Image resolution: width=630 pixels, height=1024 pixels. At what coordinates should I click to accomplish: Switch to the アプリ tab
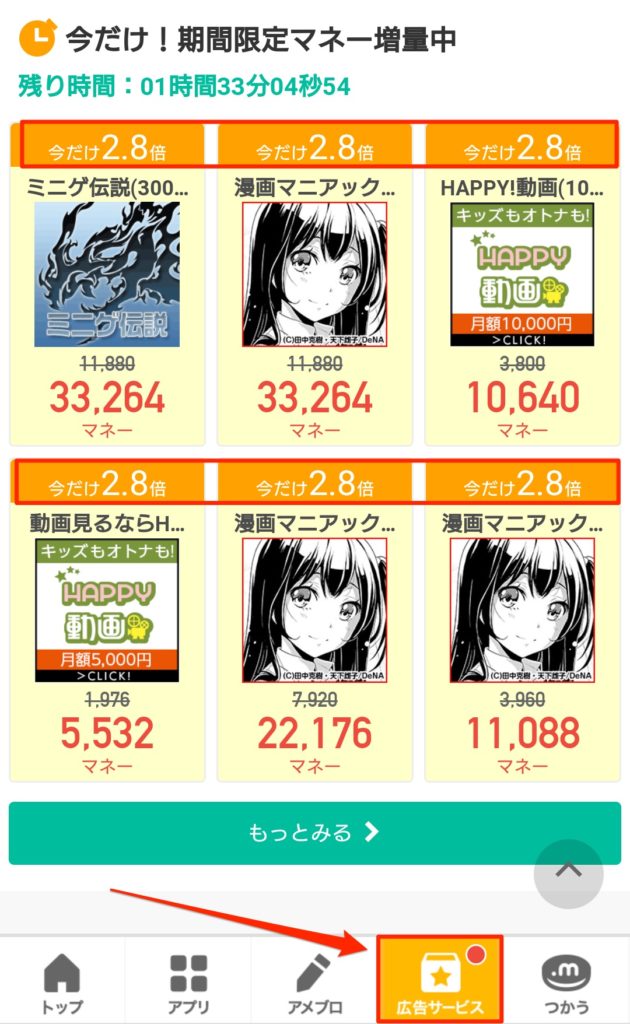tap(188, 982)
